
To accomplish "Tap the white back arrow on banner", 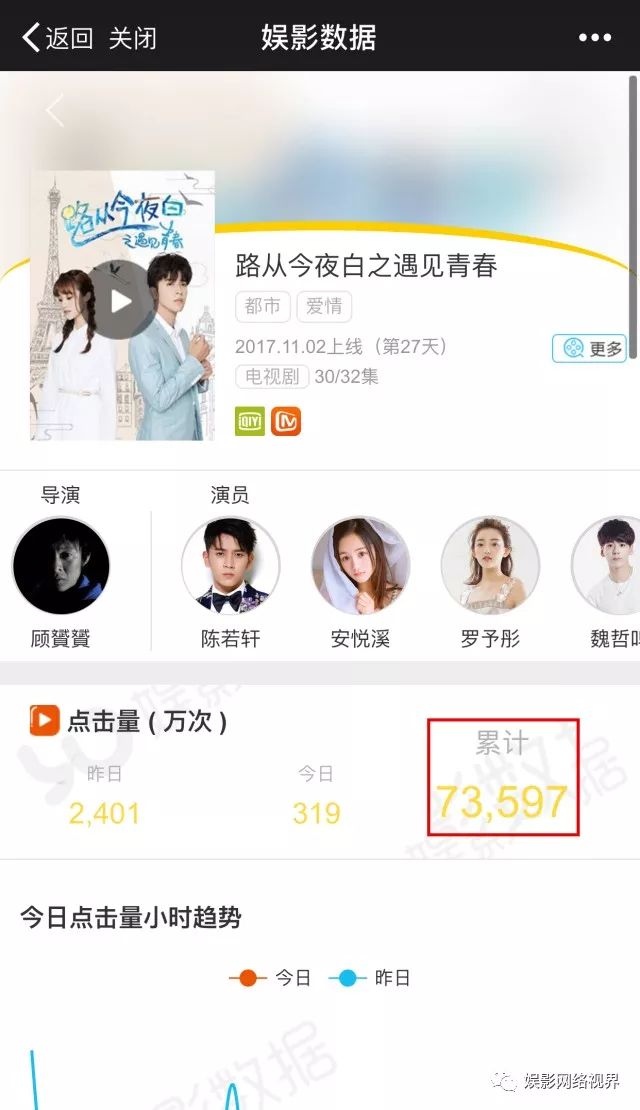I will pos(55,110).
